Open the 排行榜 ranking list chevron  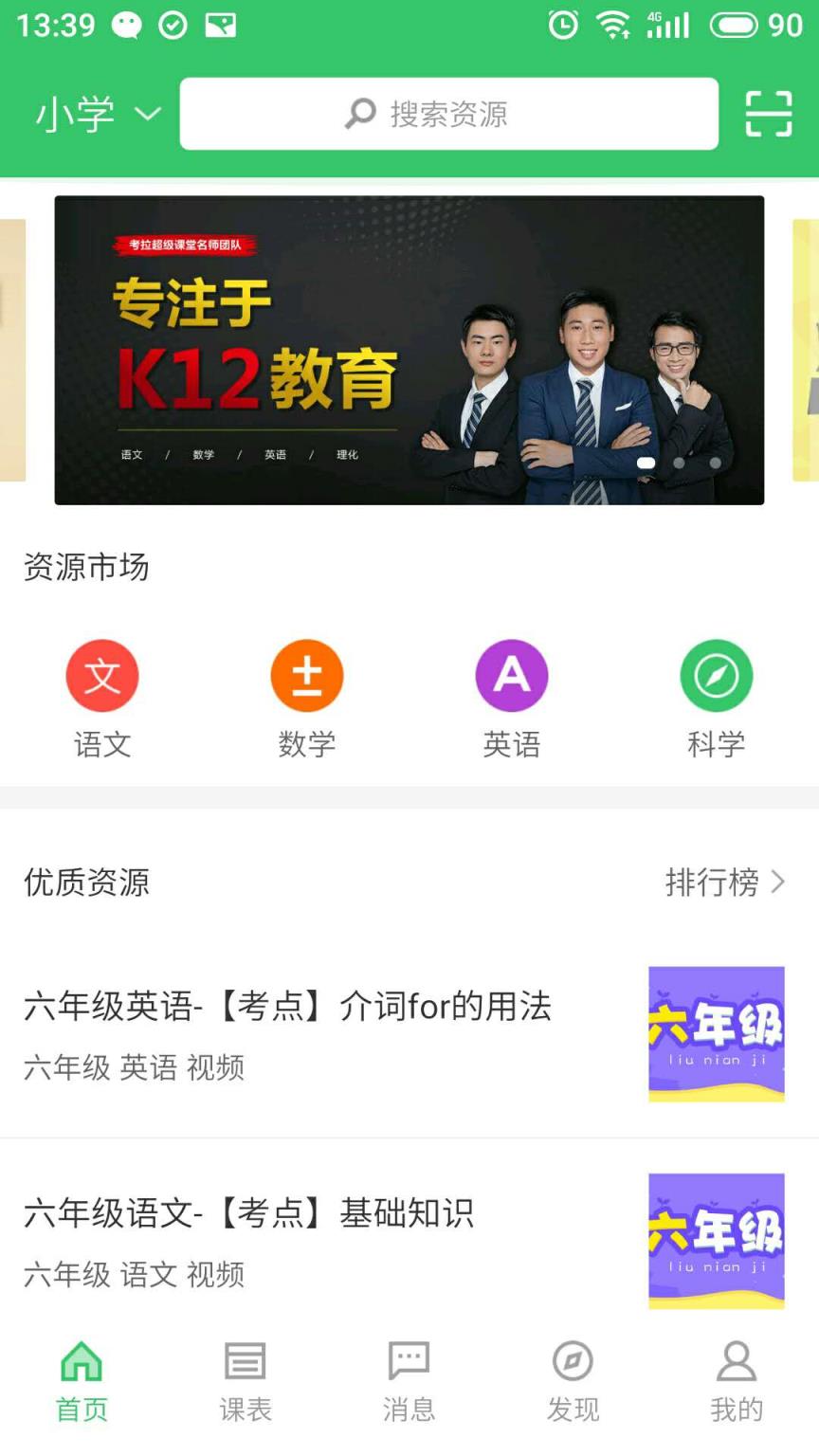pos(779,883)
